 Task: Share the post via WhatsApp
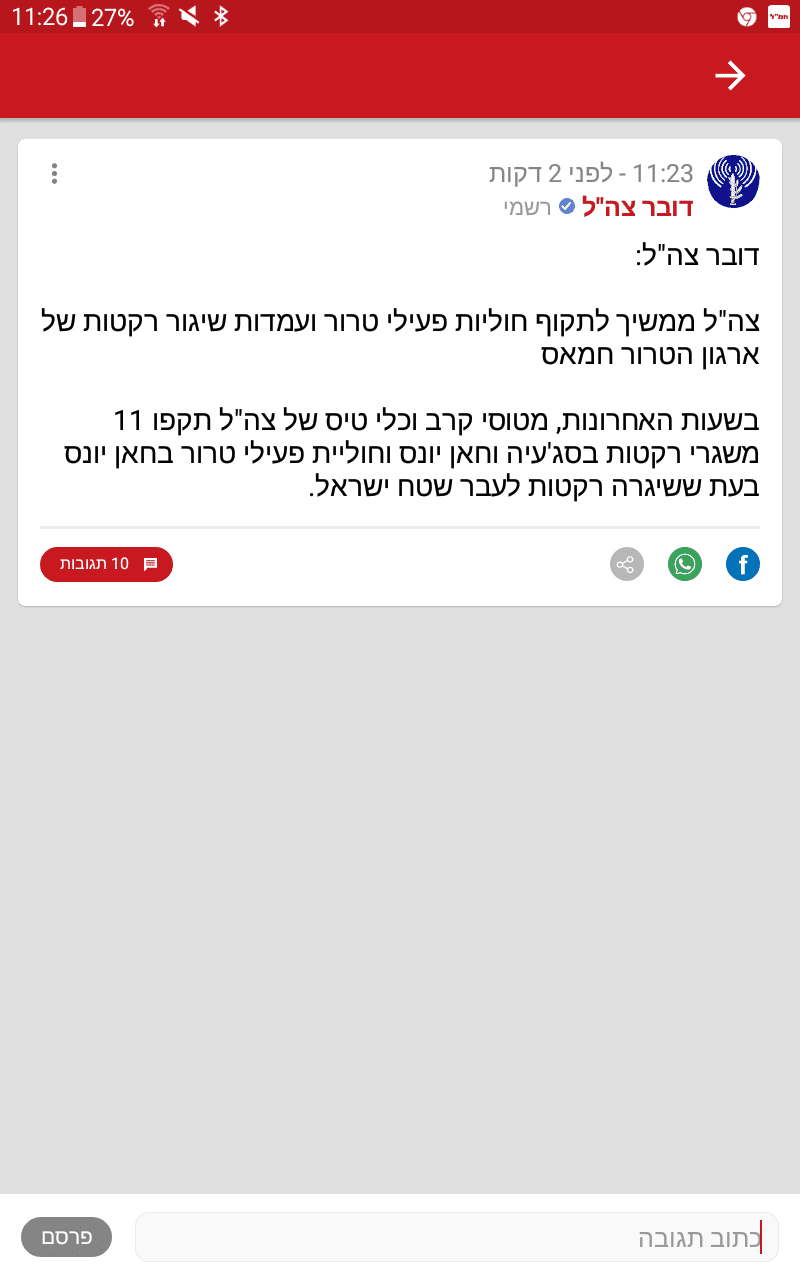click(685, 564)
